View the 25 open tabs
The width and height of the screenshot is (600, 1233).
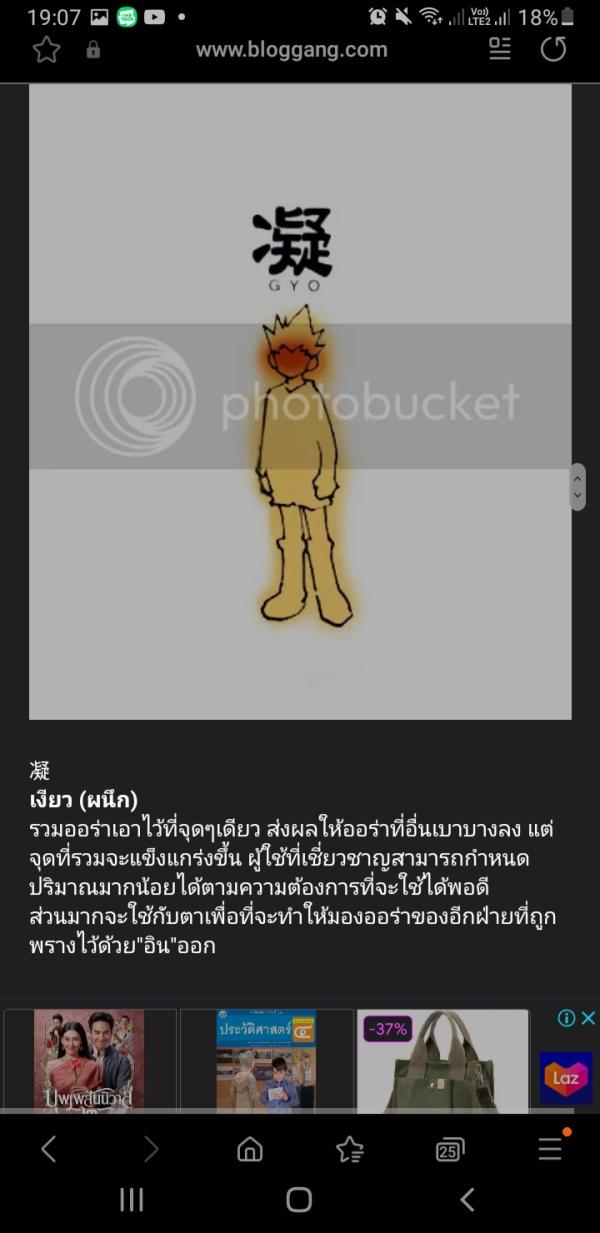tap(450, 1150)
